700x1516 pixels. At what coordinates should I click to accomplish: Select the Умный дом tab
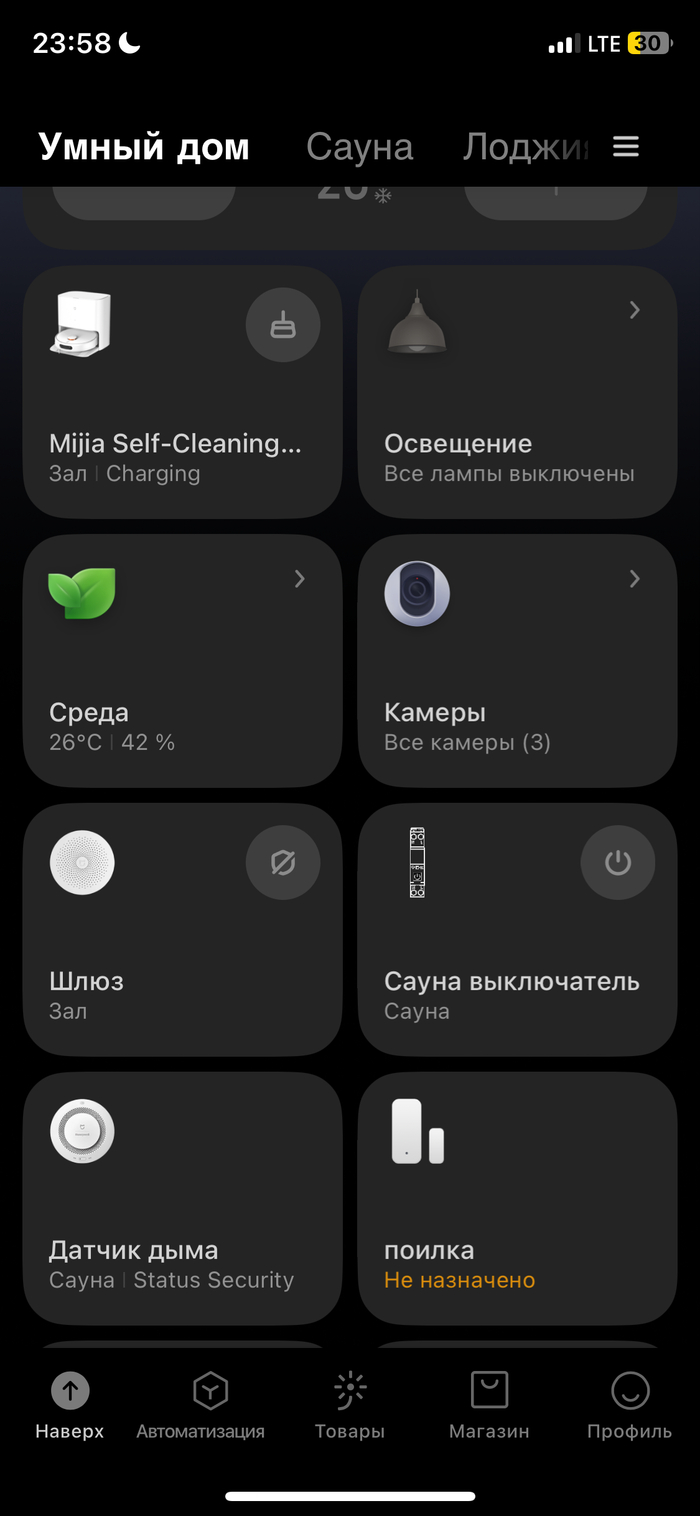144,147
